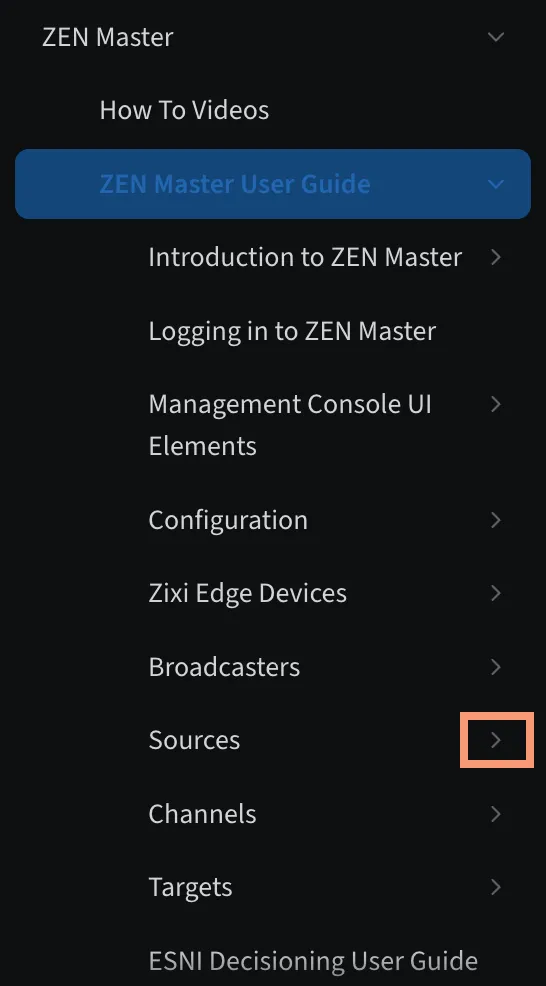
Task: Collapse the ZEN Master User Guide chevron
Action: point(496,184)
